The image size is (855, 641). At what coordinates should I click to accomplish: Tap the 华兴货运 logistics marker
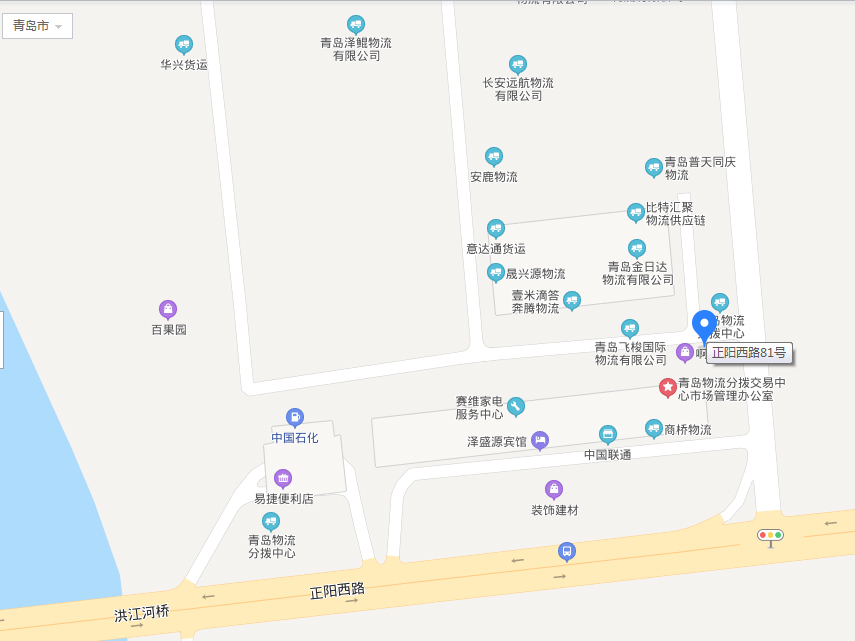[184, 45]
